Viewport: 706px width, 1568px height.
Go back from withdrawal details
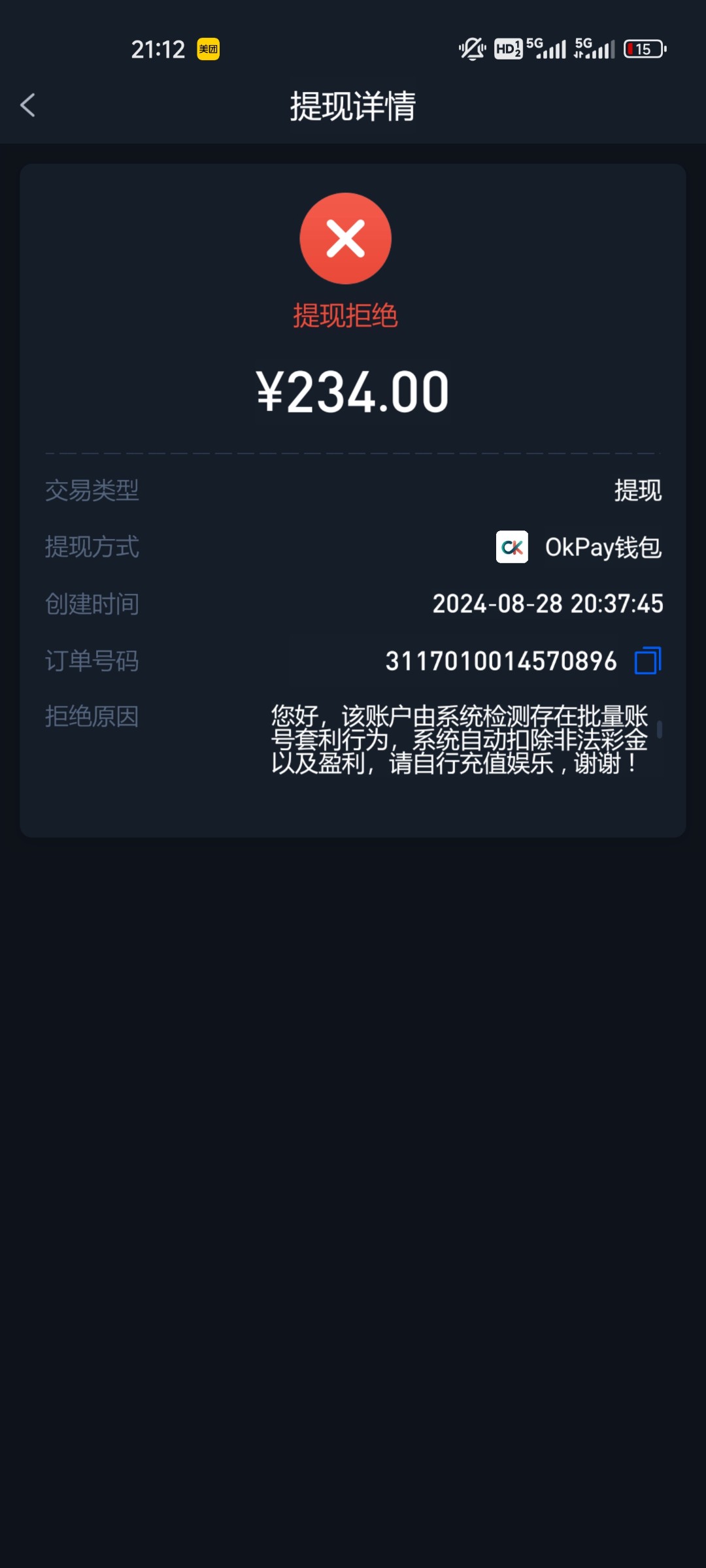(x=27, y=105)
